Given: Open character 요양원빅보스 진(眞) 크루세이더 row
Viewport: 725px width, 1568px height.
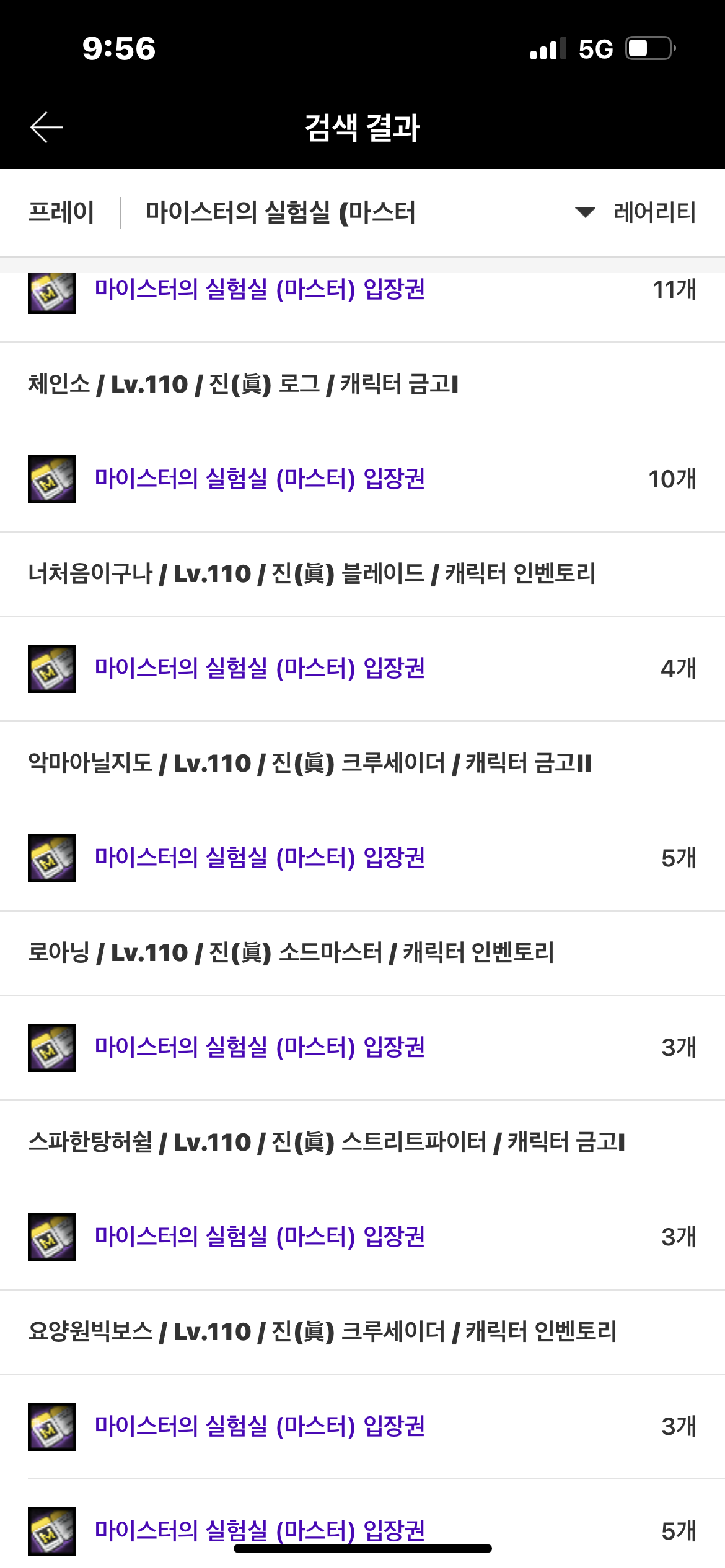Looking at the screenshot, I should tap(362, 1332).
